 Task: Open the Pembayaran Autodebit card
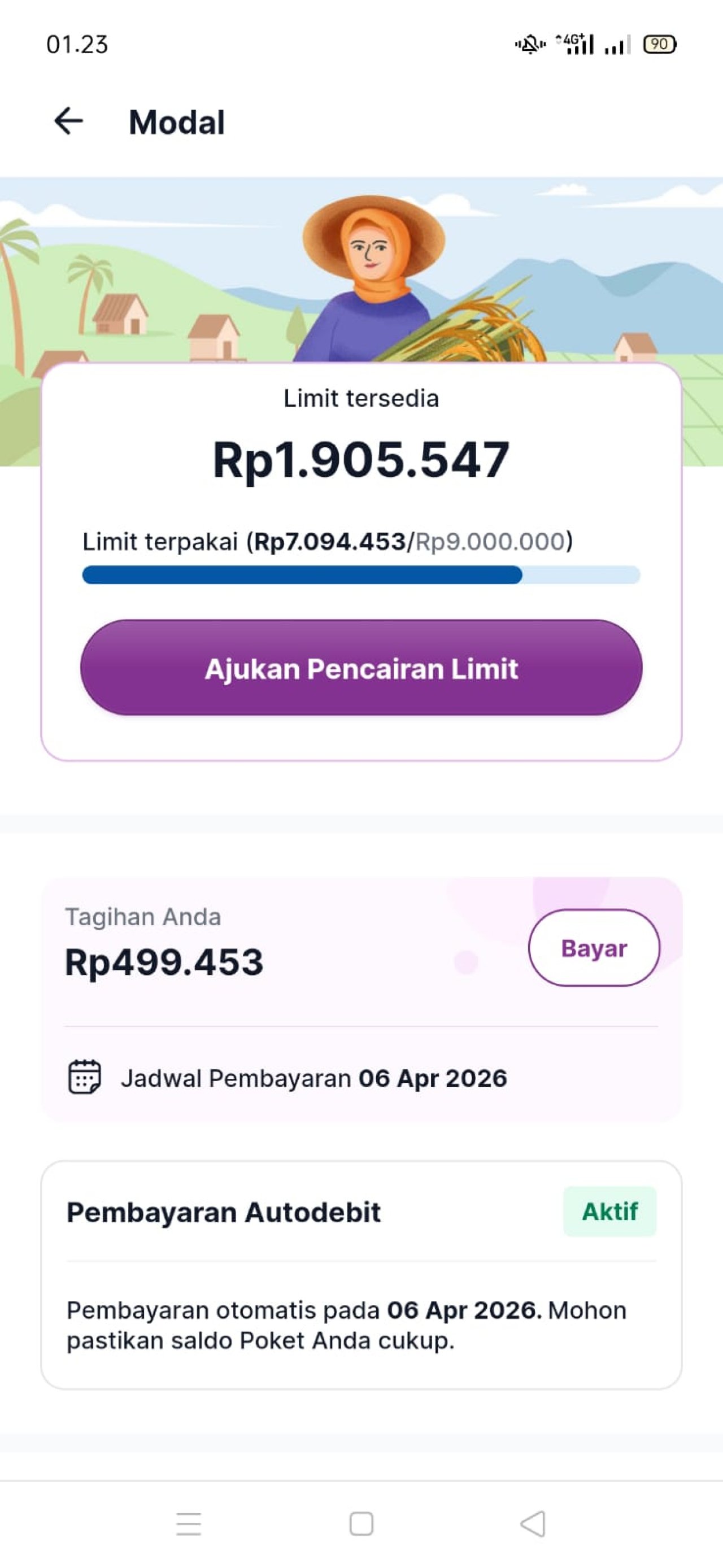point(361,1275)
